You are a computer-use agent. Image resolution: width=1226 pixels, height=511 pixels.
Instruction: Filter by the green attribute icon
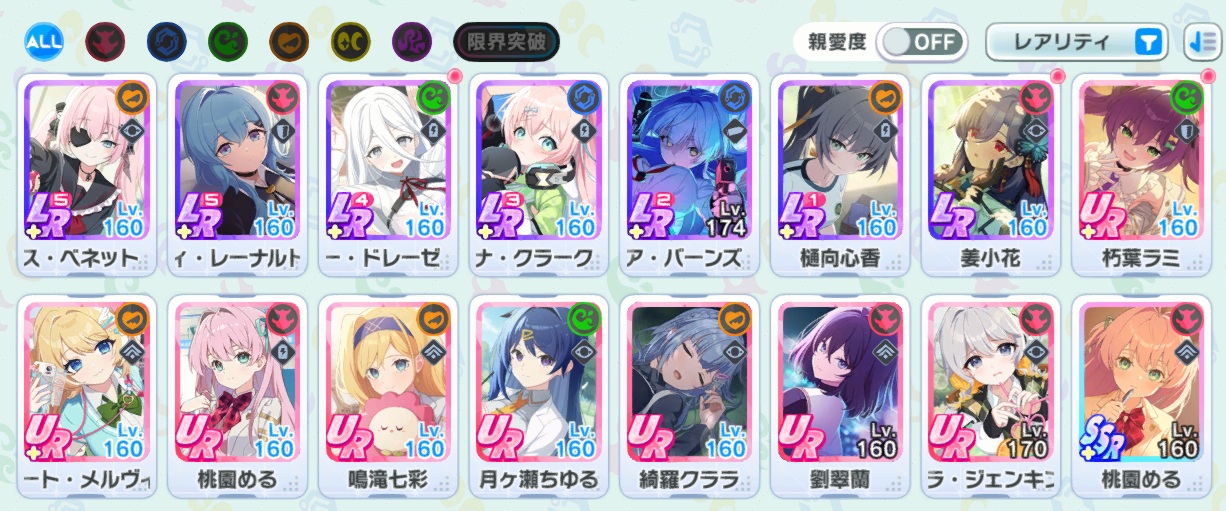tap(227, 41)
